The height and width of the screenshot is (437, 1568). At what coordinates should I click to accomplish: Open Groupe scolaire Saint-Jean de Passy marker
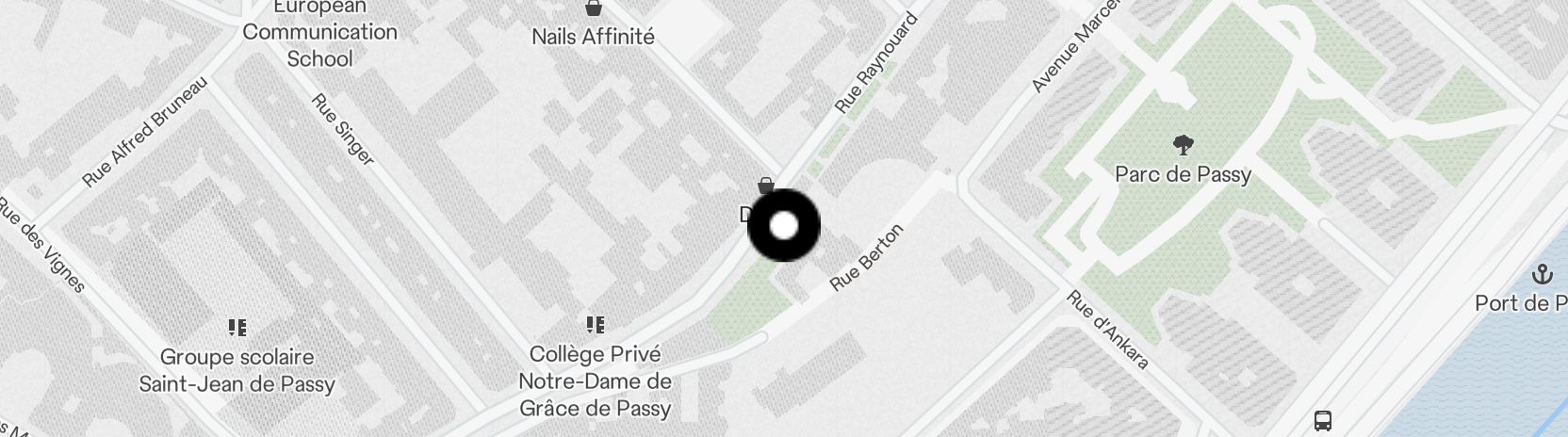coord(237,328)
